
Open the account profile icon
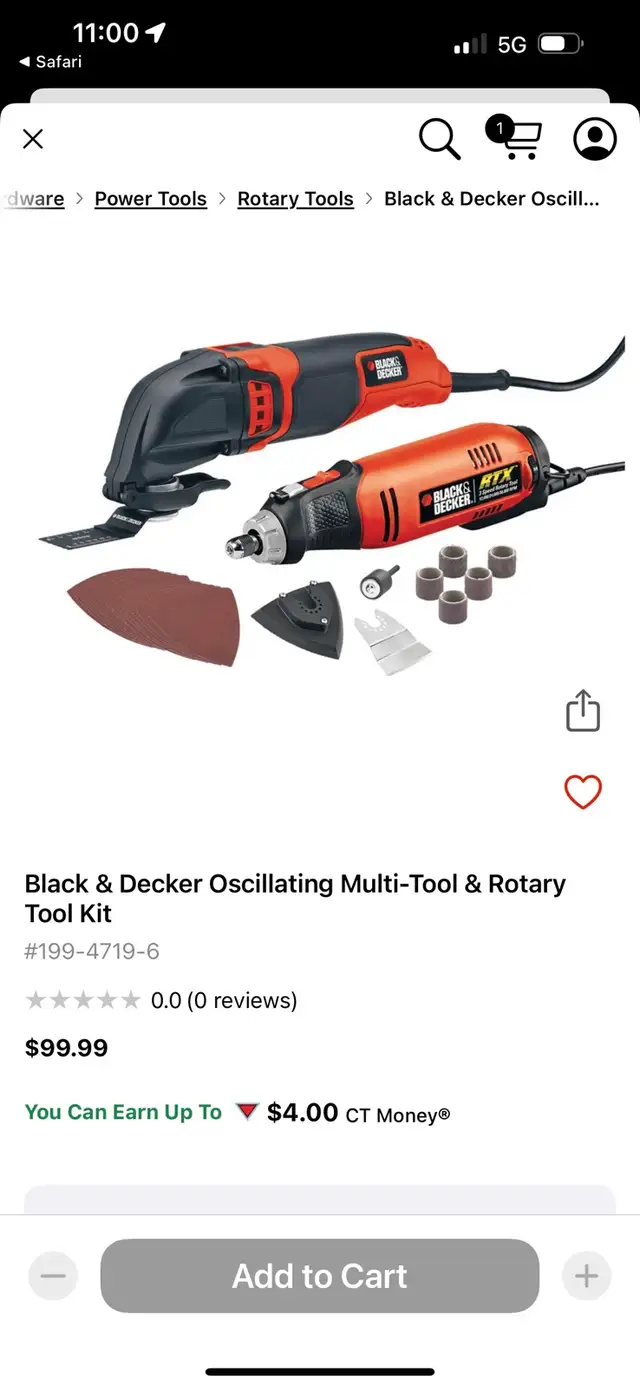pyautogui.click(x=595, y=139)
